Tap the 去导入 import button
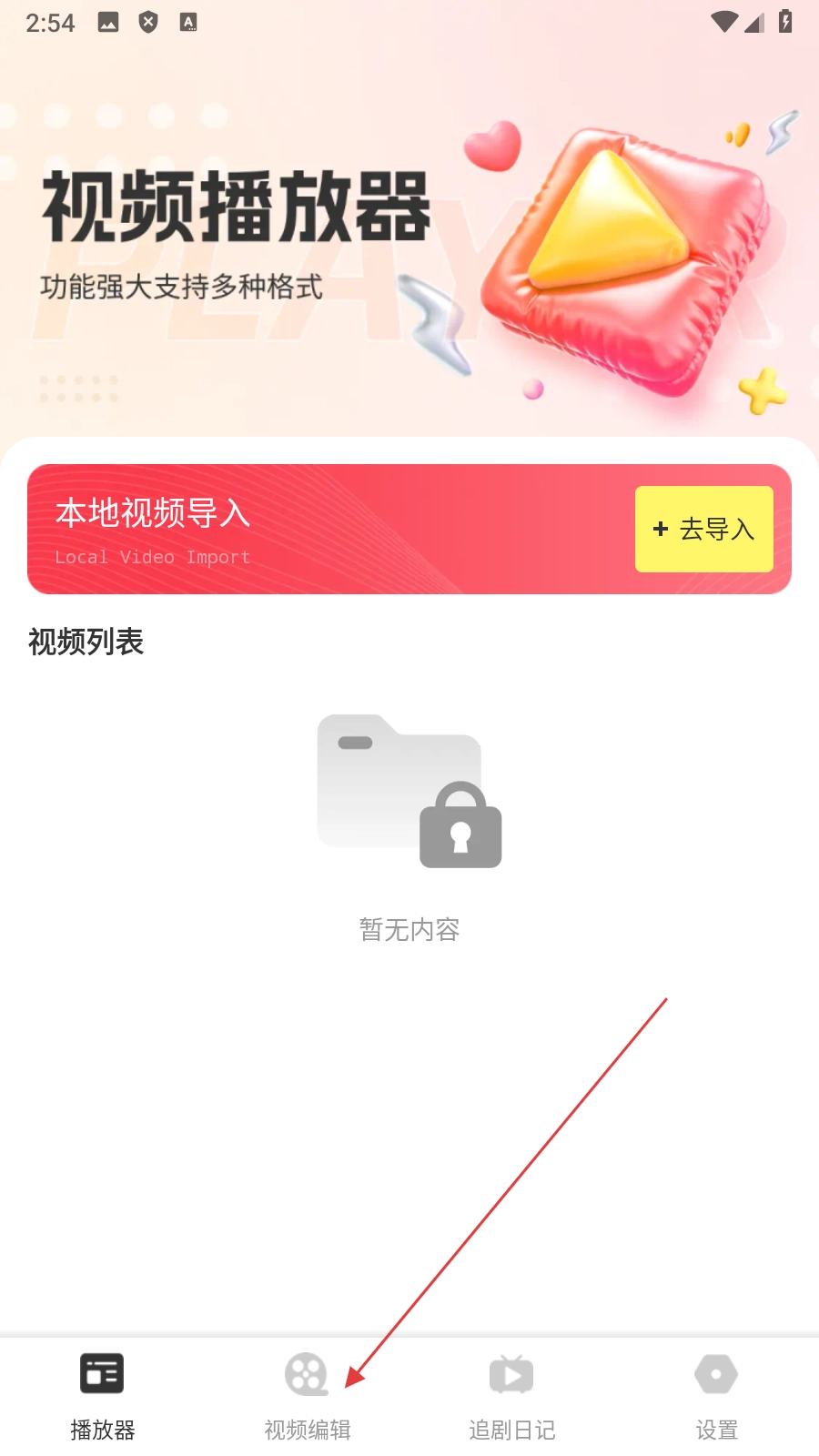819x1456 pixels. click(703, 529)
